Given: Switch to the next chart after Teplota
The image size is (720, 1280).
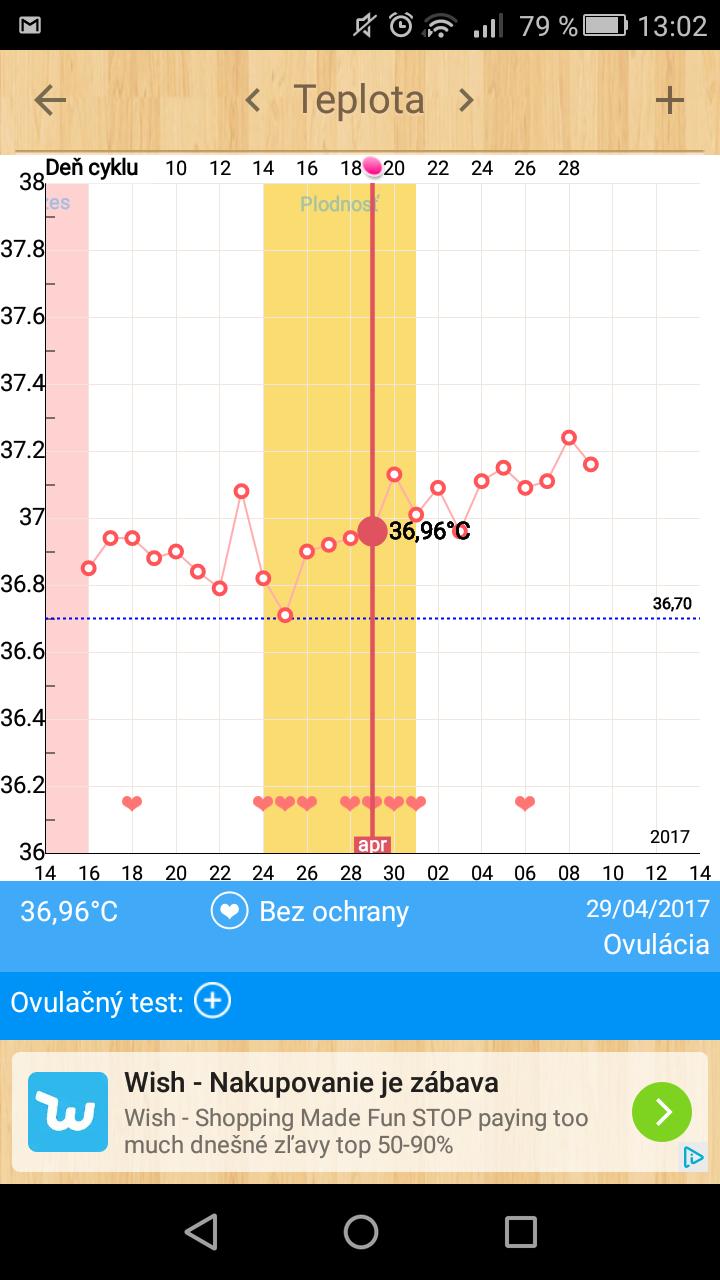Looking at the screenshot, I should [x=466, y=100].
